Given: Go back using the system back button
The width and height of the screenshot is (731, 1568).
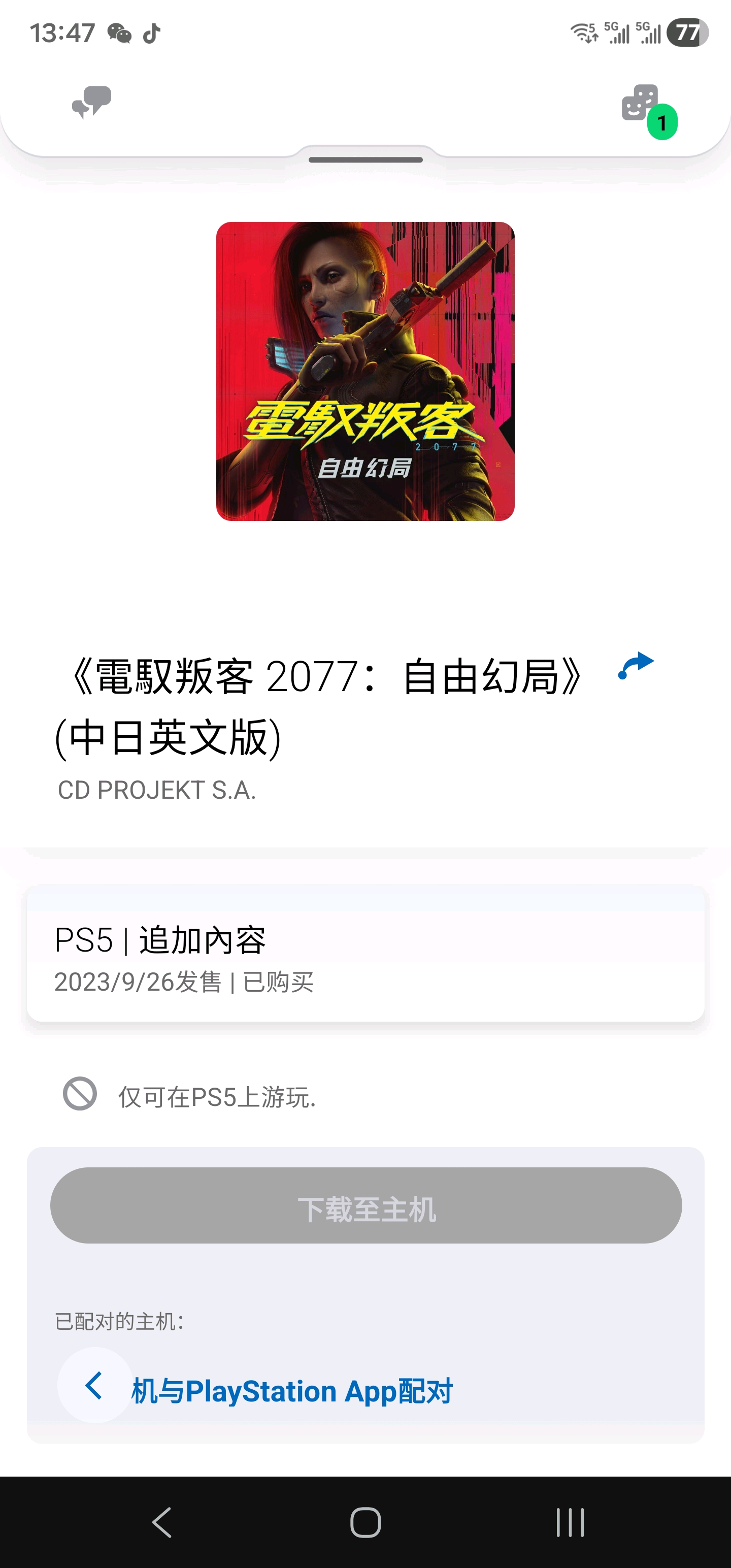Looking at the screenshot, I should [162, 1522].
